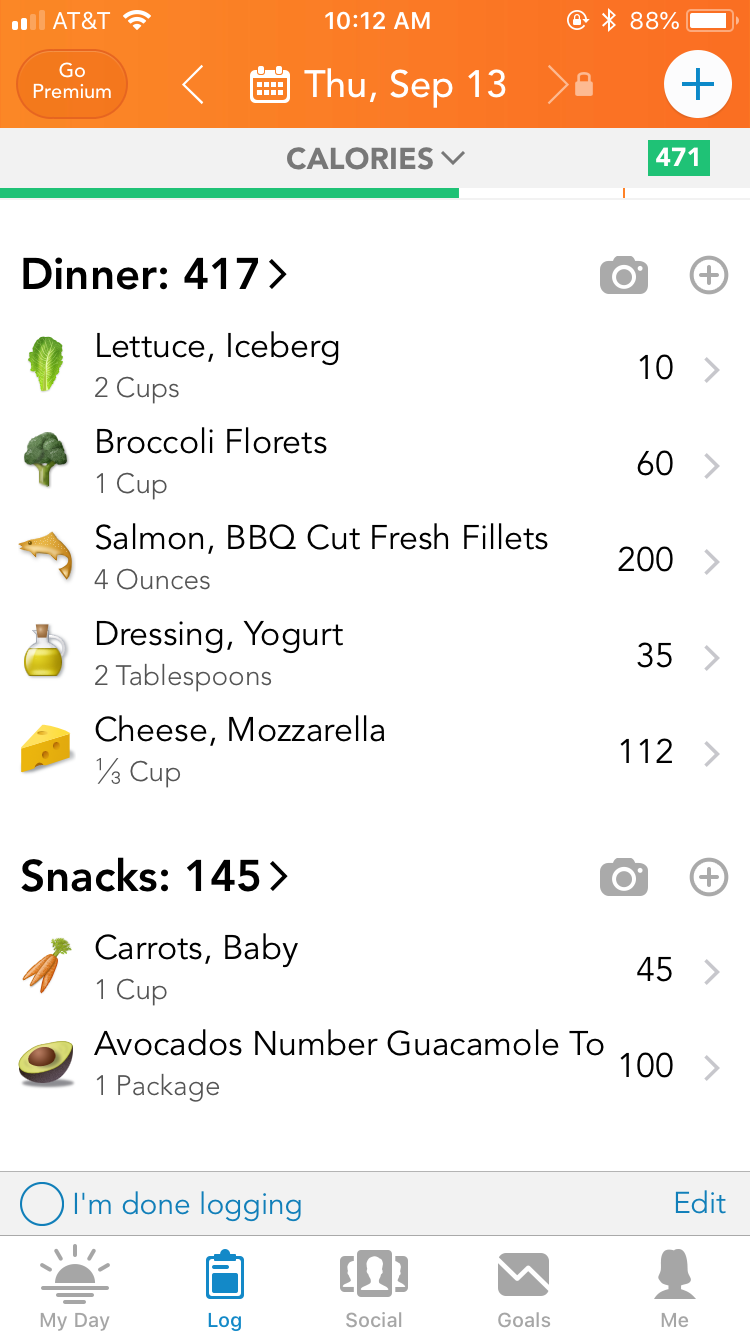Open the Snacks camera icon

(x=624, y=878)
